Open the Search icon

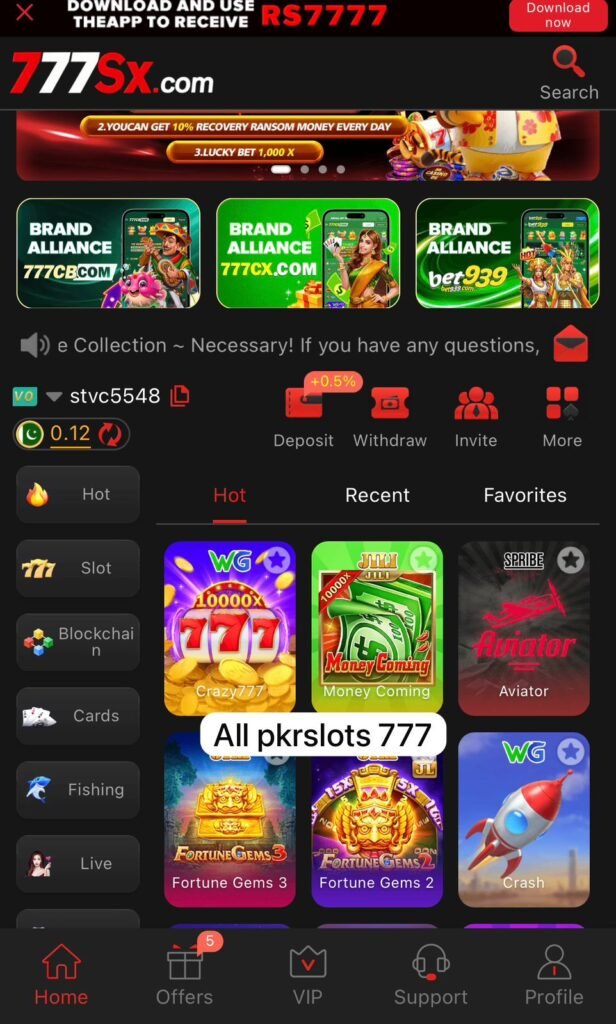tap(568, 72)
